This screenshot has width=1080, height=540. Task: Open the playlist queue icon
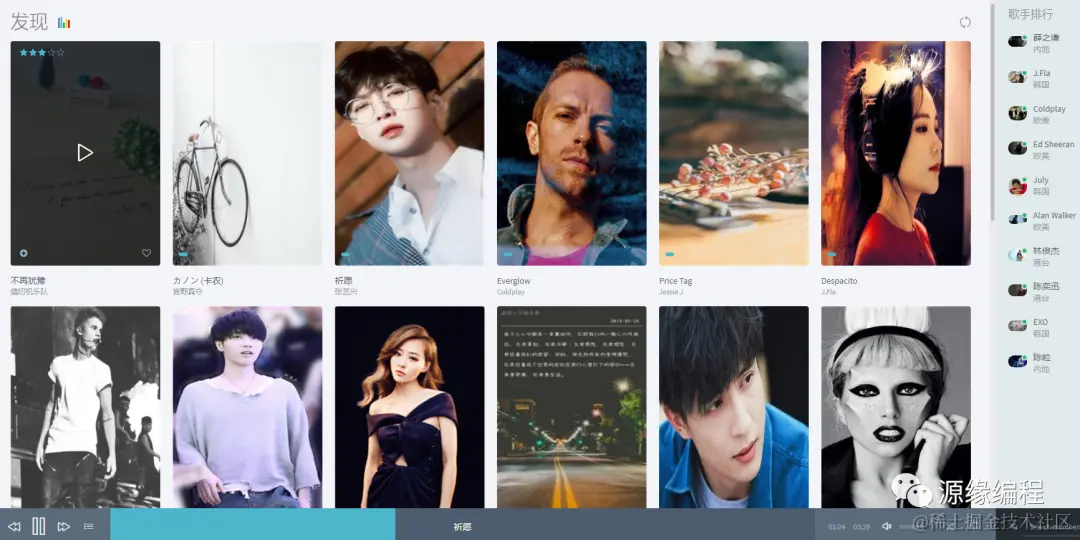pos(89,526)
